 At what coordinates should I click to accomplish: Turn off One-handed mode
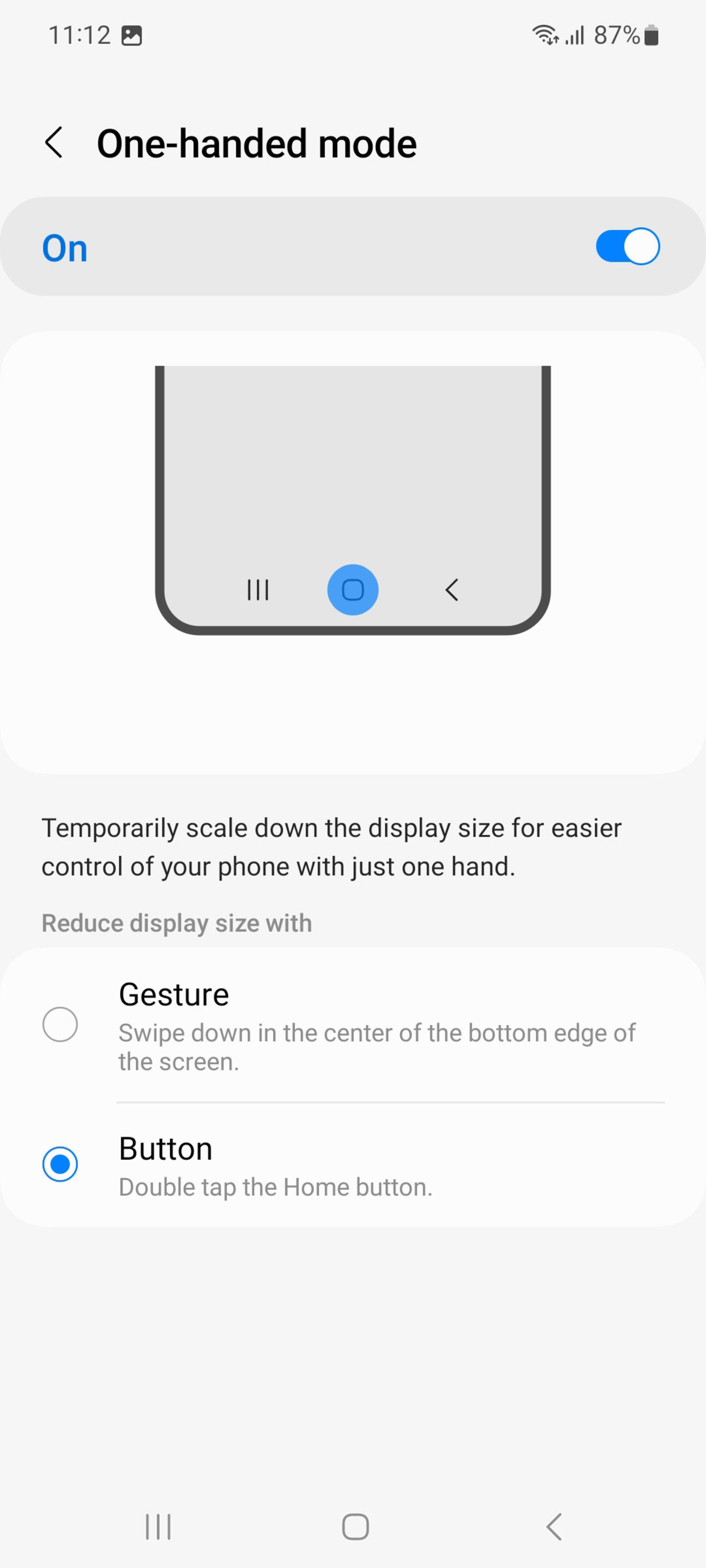pos(627,246)
